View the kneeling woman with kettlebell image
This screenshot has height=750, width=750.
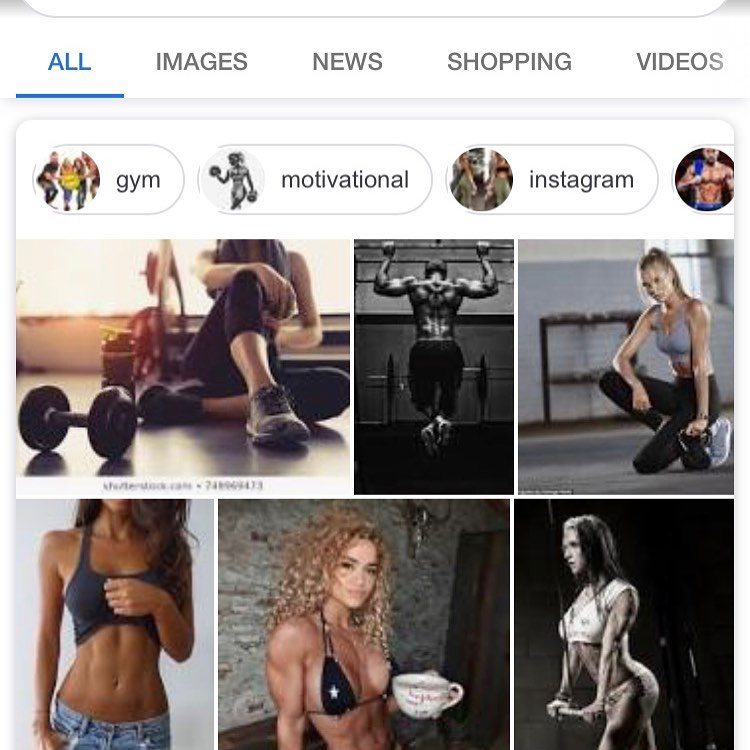(x=626, y=367)
